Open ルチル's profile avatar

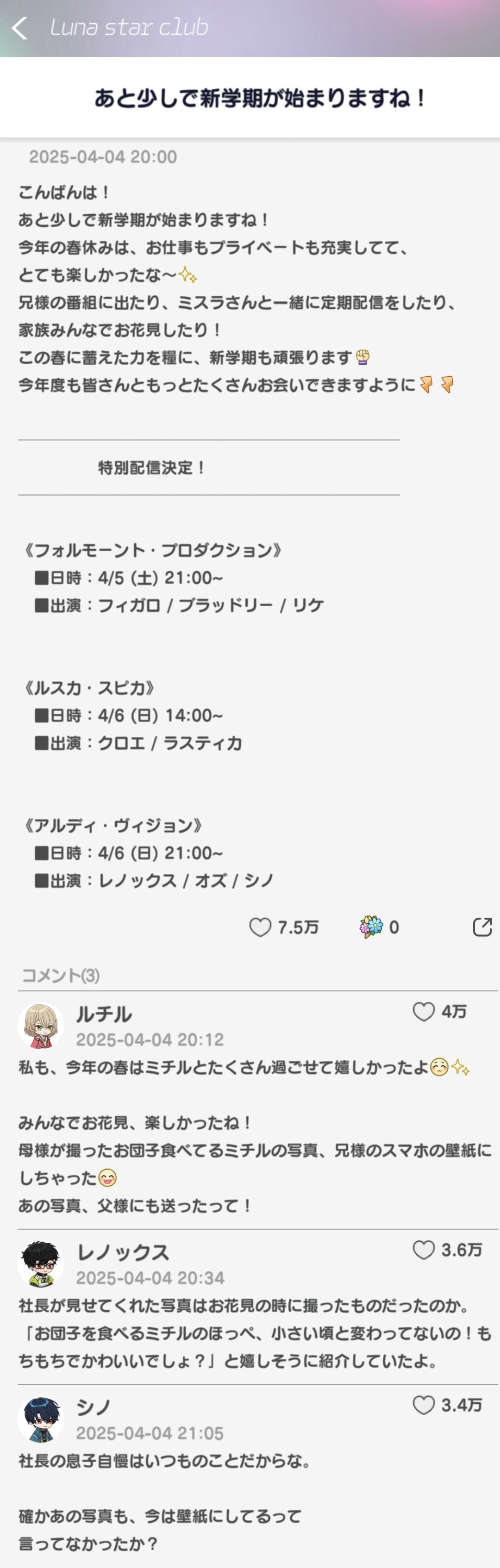click(41, 1026)
